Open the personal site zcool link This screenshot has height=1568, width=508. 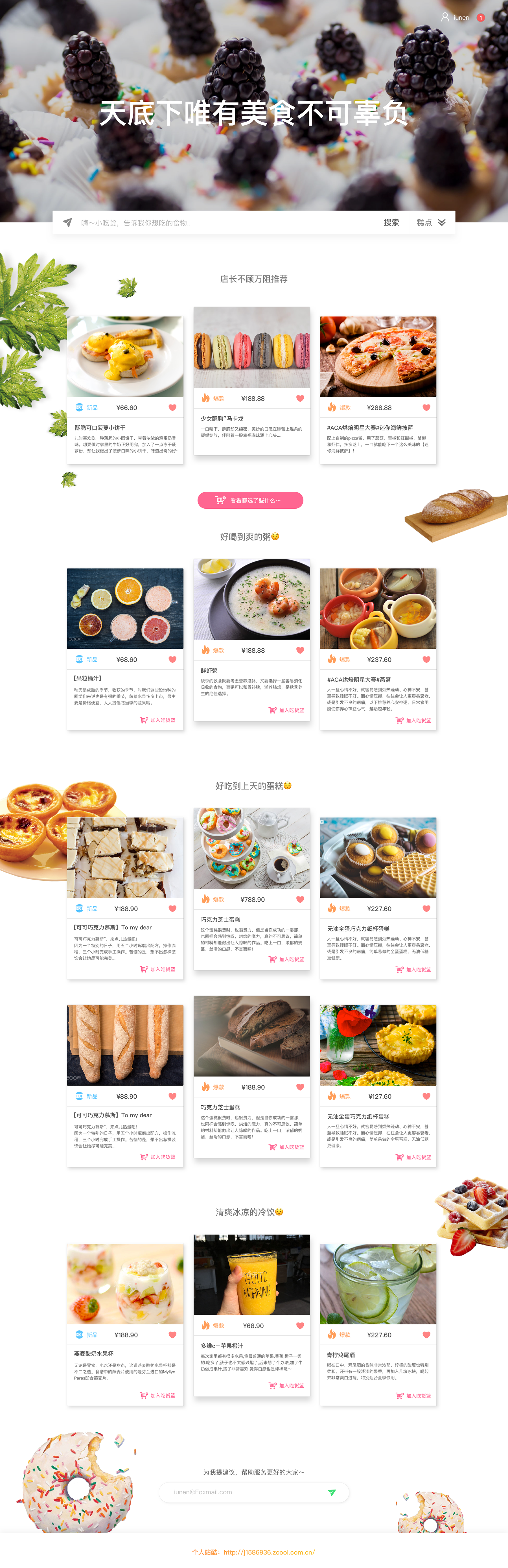[254, 1552]
